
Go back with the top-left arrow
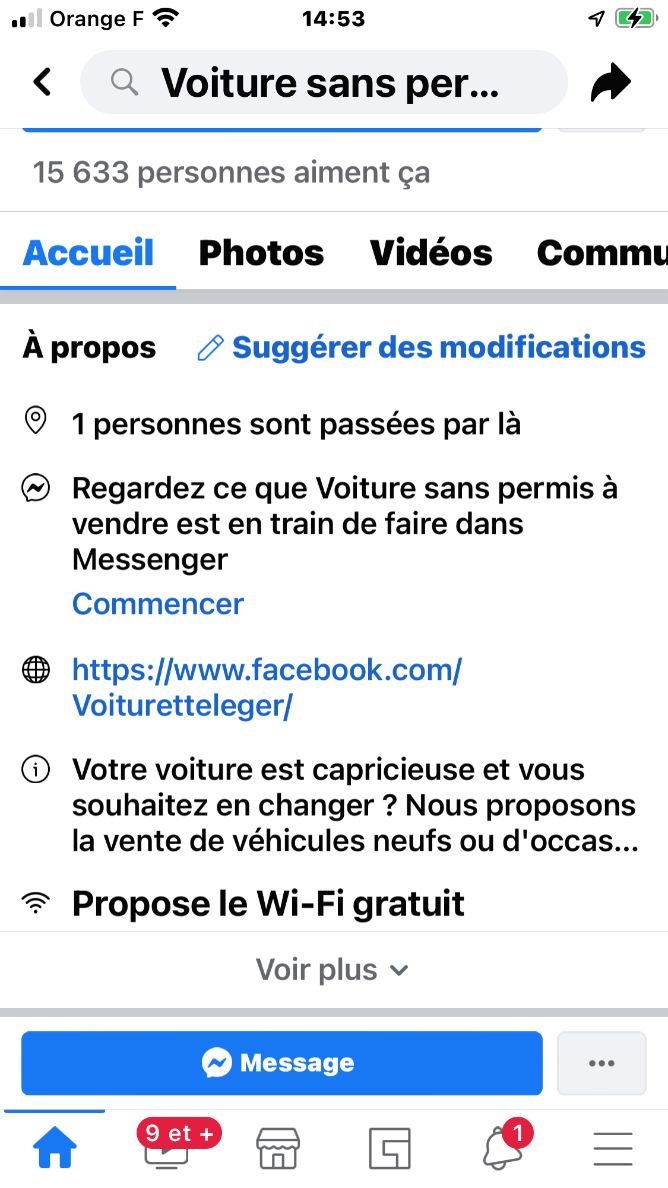43,82
